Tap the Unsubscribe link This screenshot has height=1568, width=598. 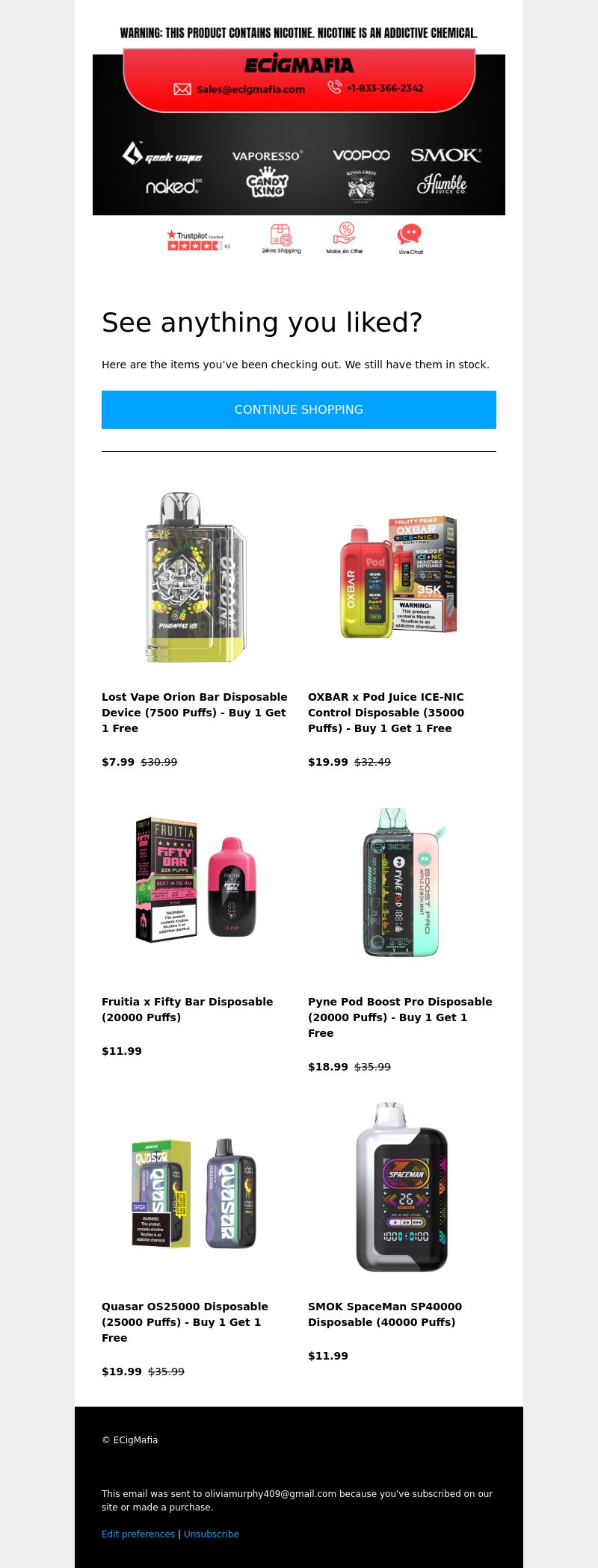point(212,1534)
